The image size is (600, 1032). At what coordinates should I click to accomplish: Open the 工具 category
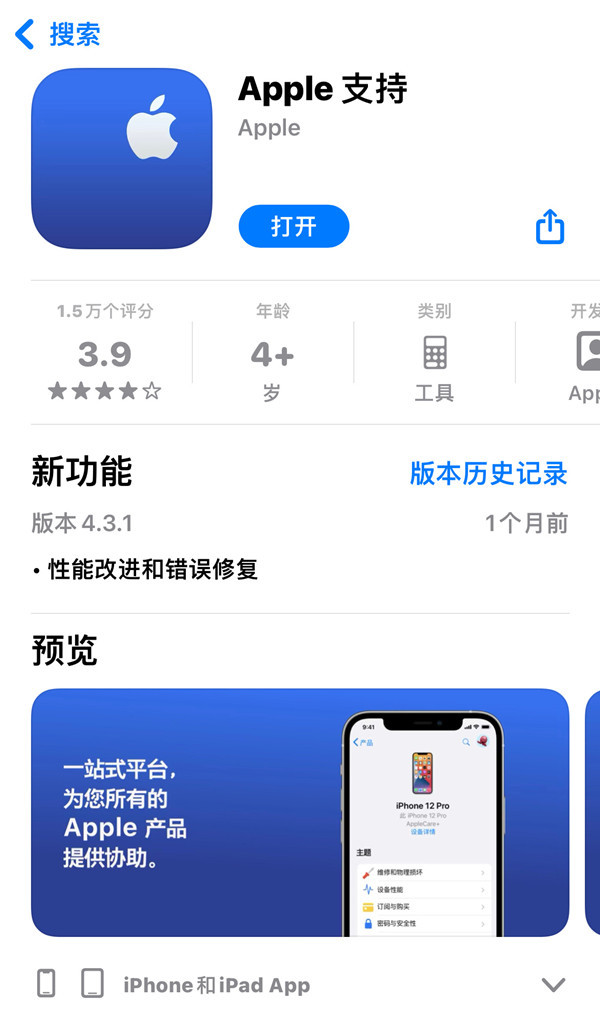tap(434, 354)
